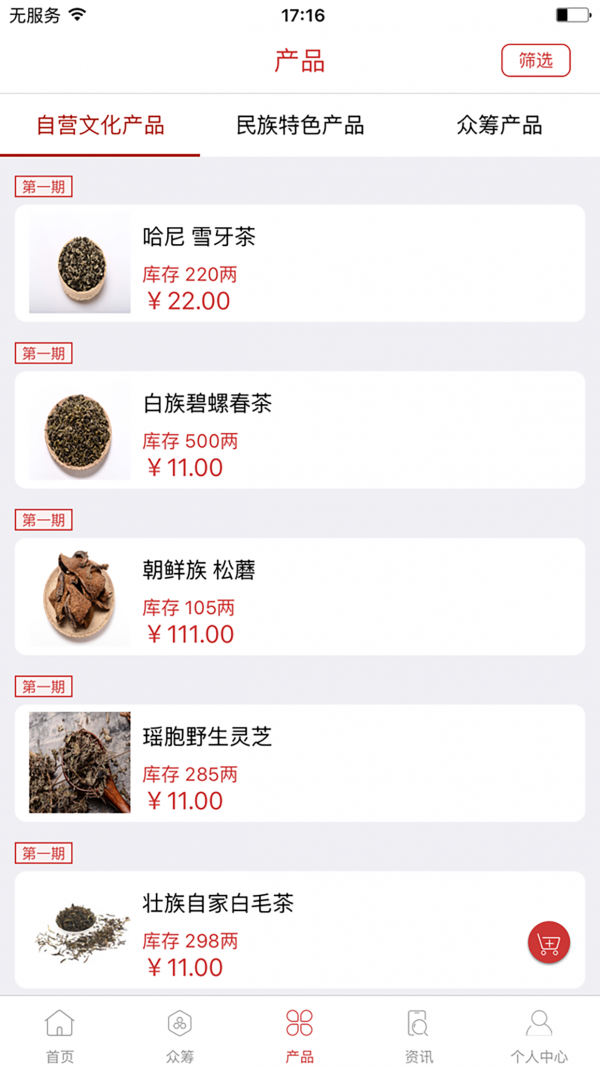Screen dimensions: 600x1067
Task: Switch to the 众筹产品 tab
Action: tap(499, 126)
